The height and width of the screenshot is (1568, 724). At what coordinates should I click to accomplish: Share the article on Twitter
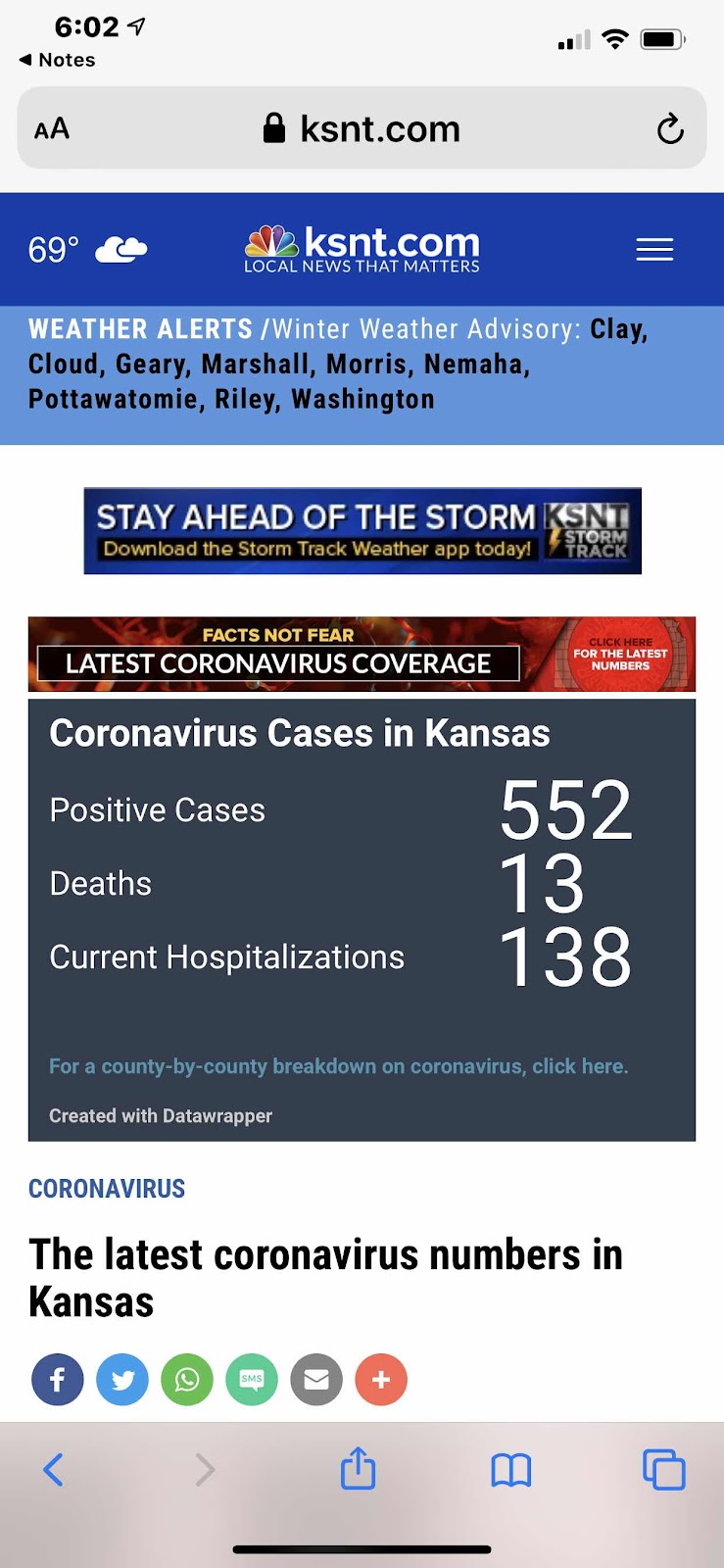[x=122, y=1380]
